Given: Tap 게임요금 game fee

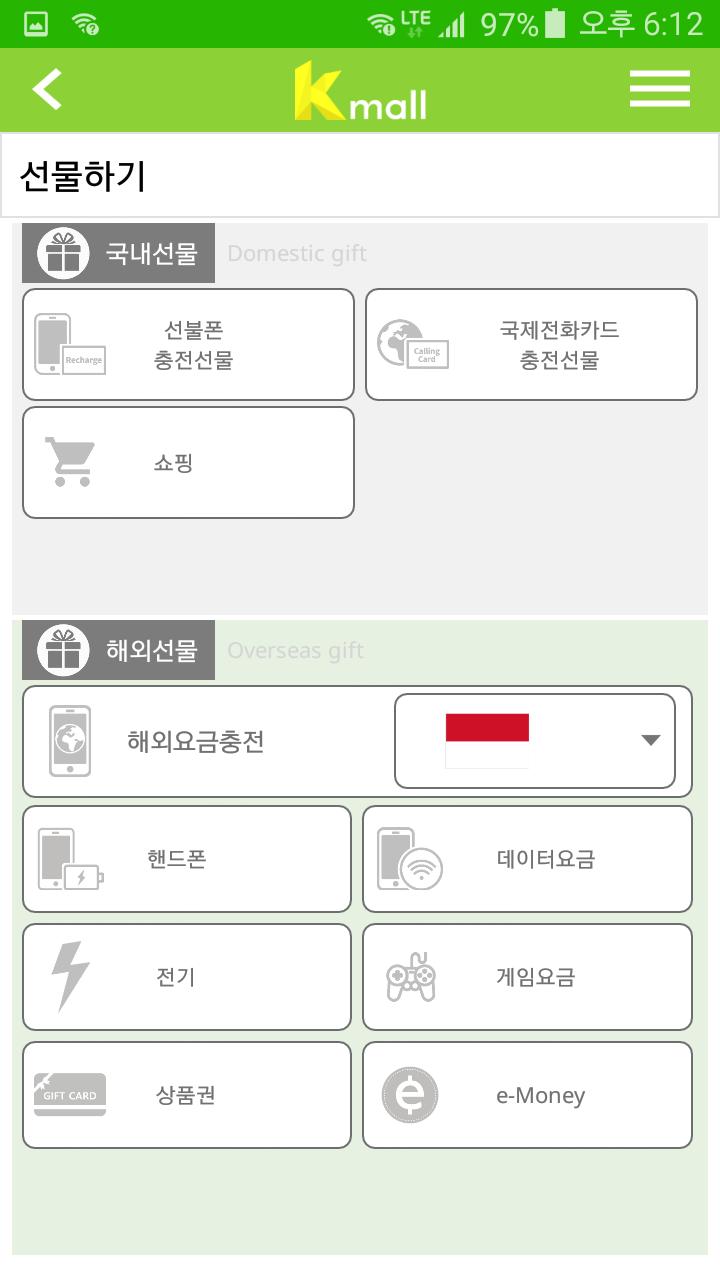Looking at the screenshot, I should 527,977.
